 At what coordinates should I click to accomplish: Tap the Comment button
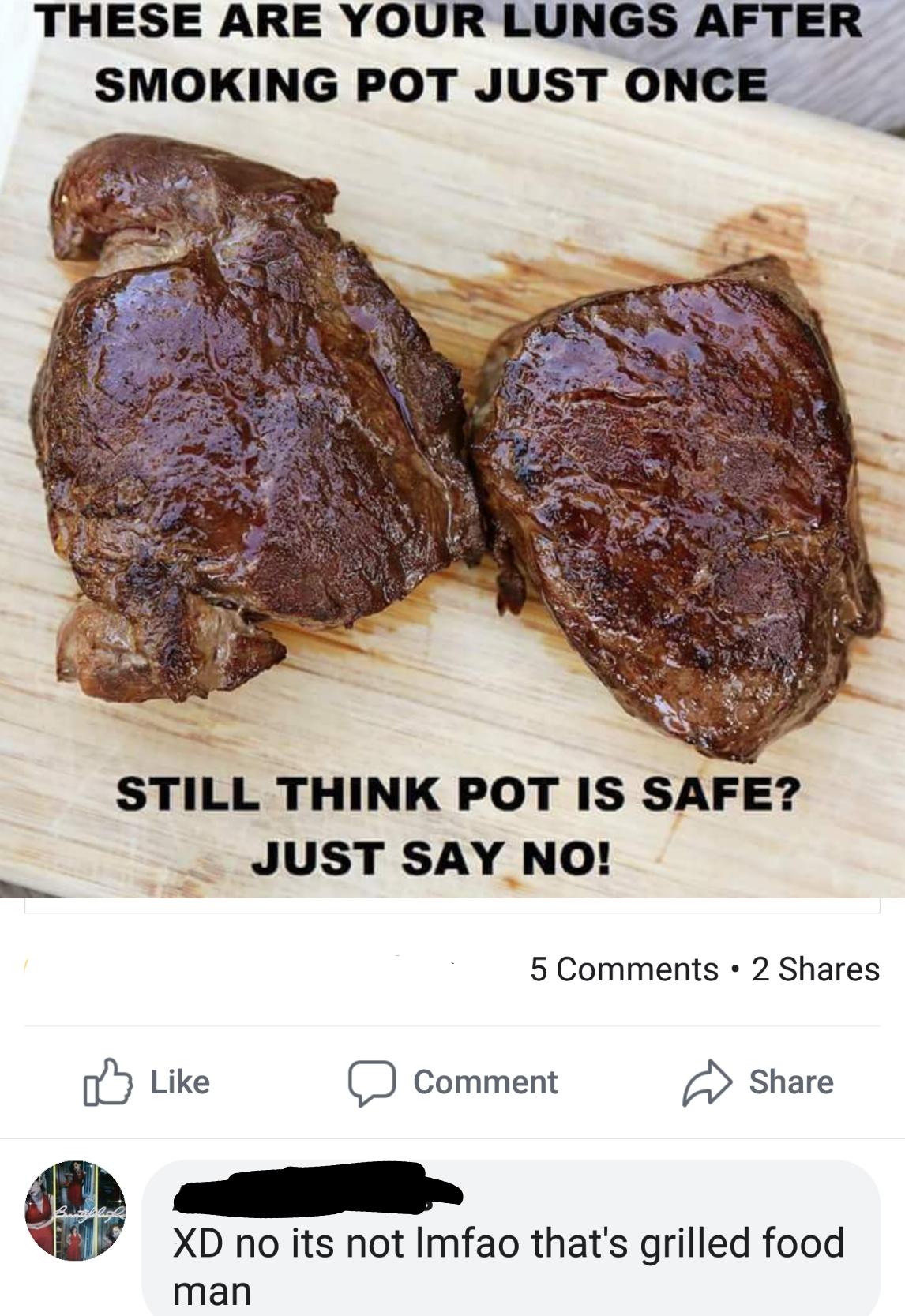pos(455,1082)
